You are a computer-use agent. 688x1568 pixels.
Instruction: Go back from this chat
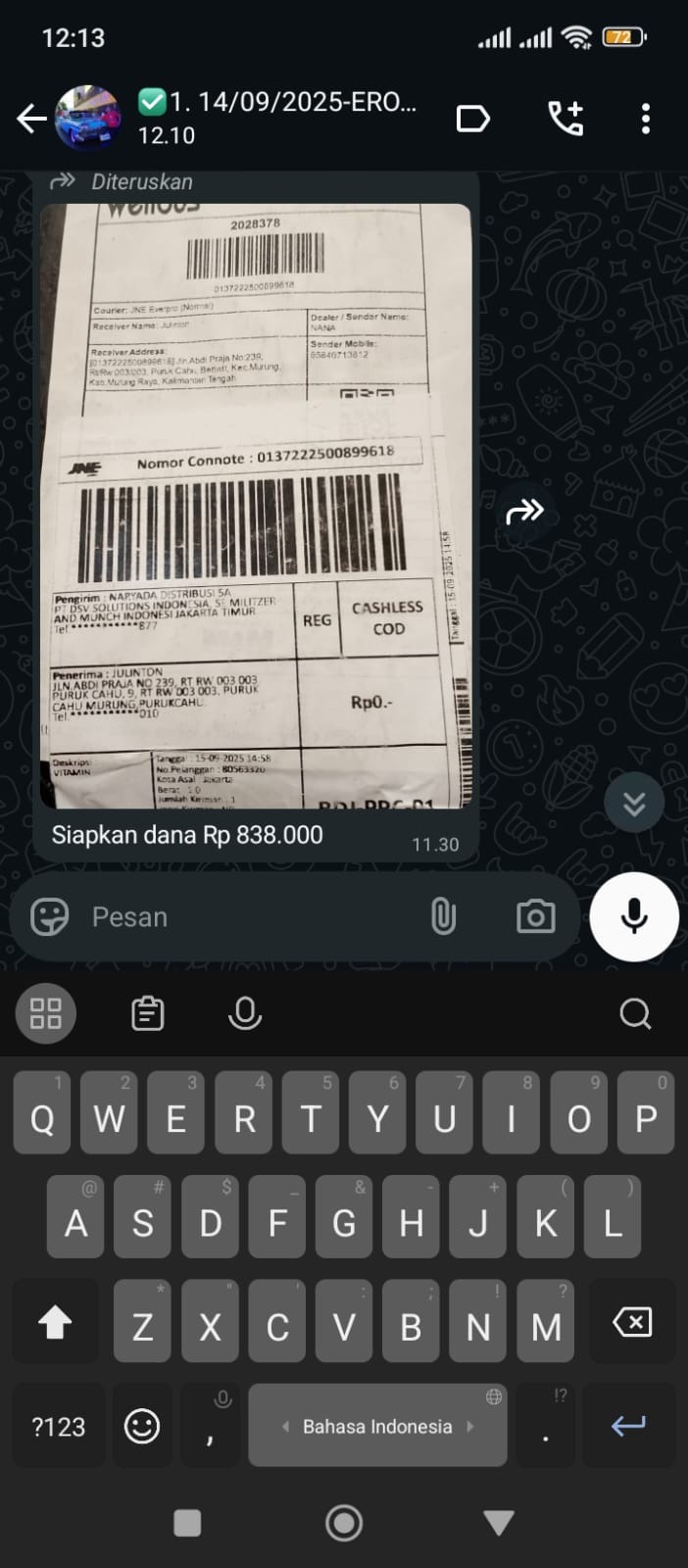pyautogui.click(x=30, y=119)
